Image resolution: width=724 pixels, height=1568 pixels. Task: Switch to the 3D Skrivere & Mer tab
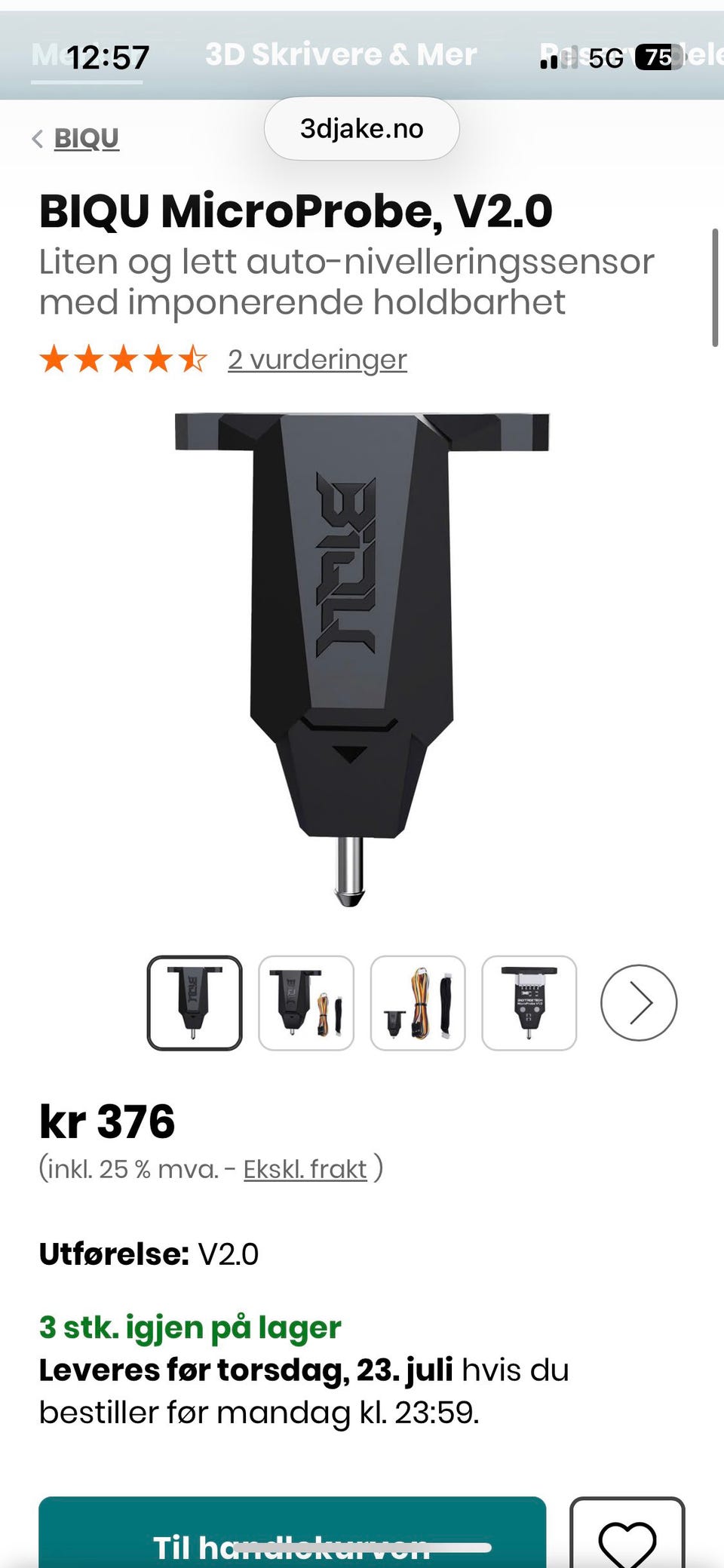(341, 54)
